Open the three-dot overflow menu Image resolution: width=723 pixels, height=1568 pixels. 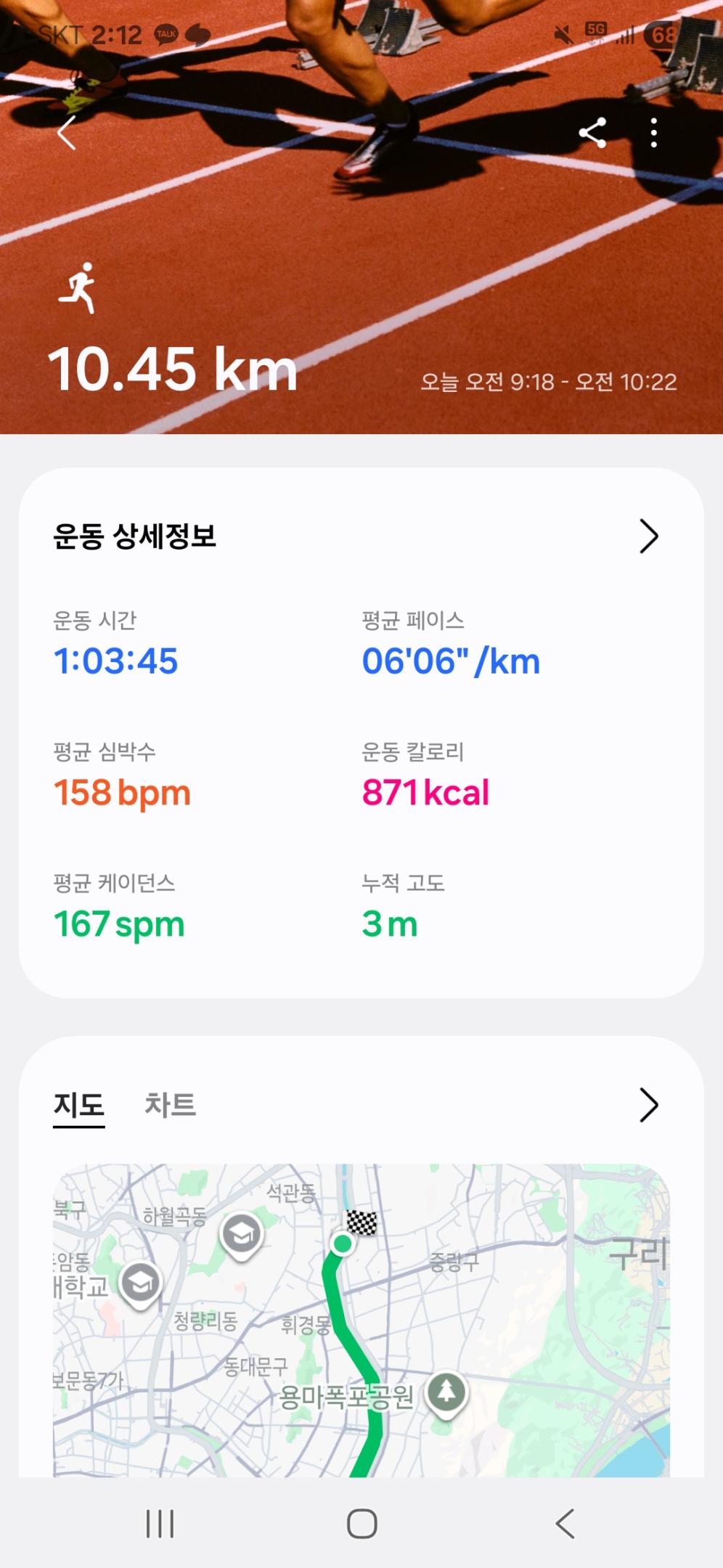point(654,133)
